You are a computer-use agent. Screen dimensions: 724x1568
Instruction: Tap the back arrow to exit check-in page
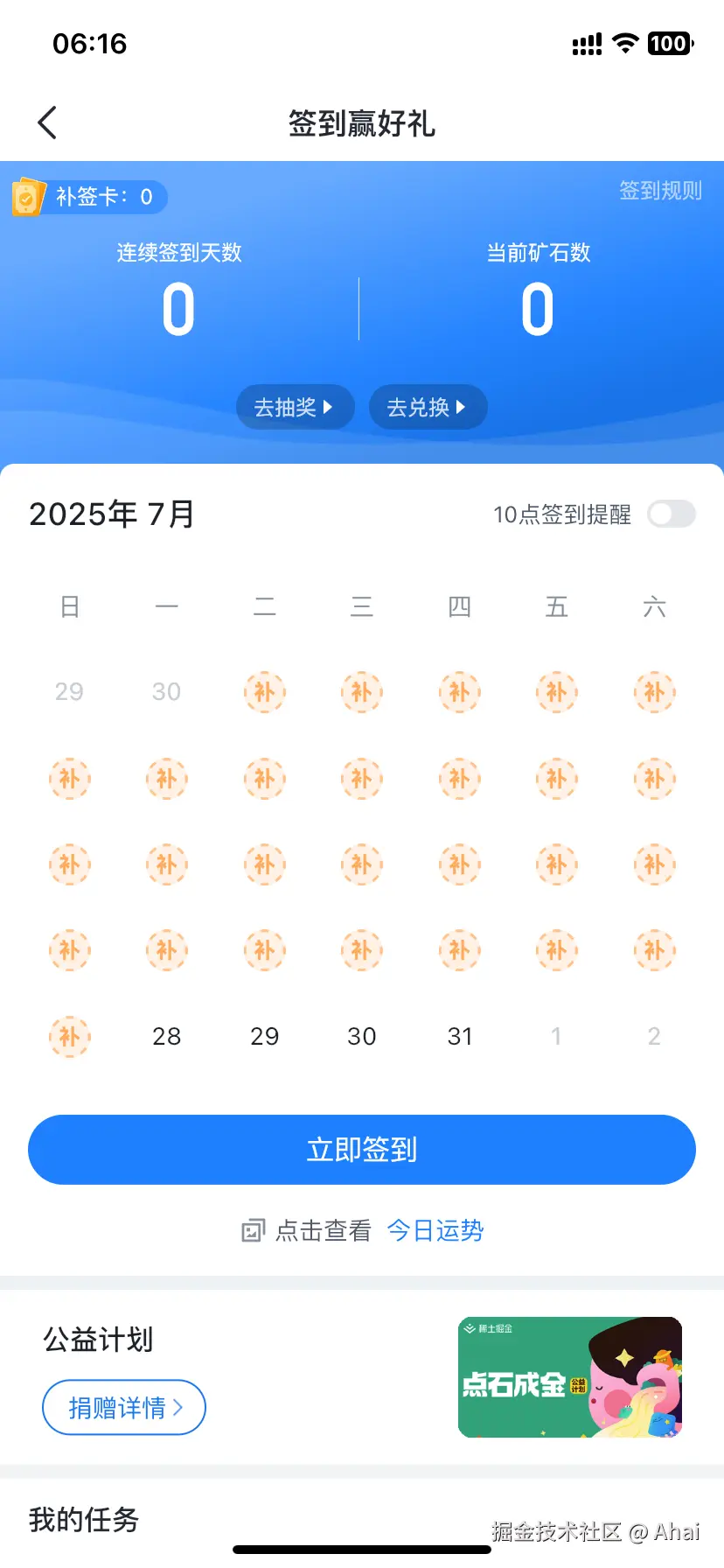[x=48, y=122]
